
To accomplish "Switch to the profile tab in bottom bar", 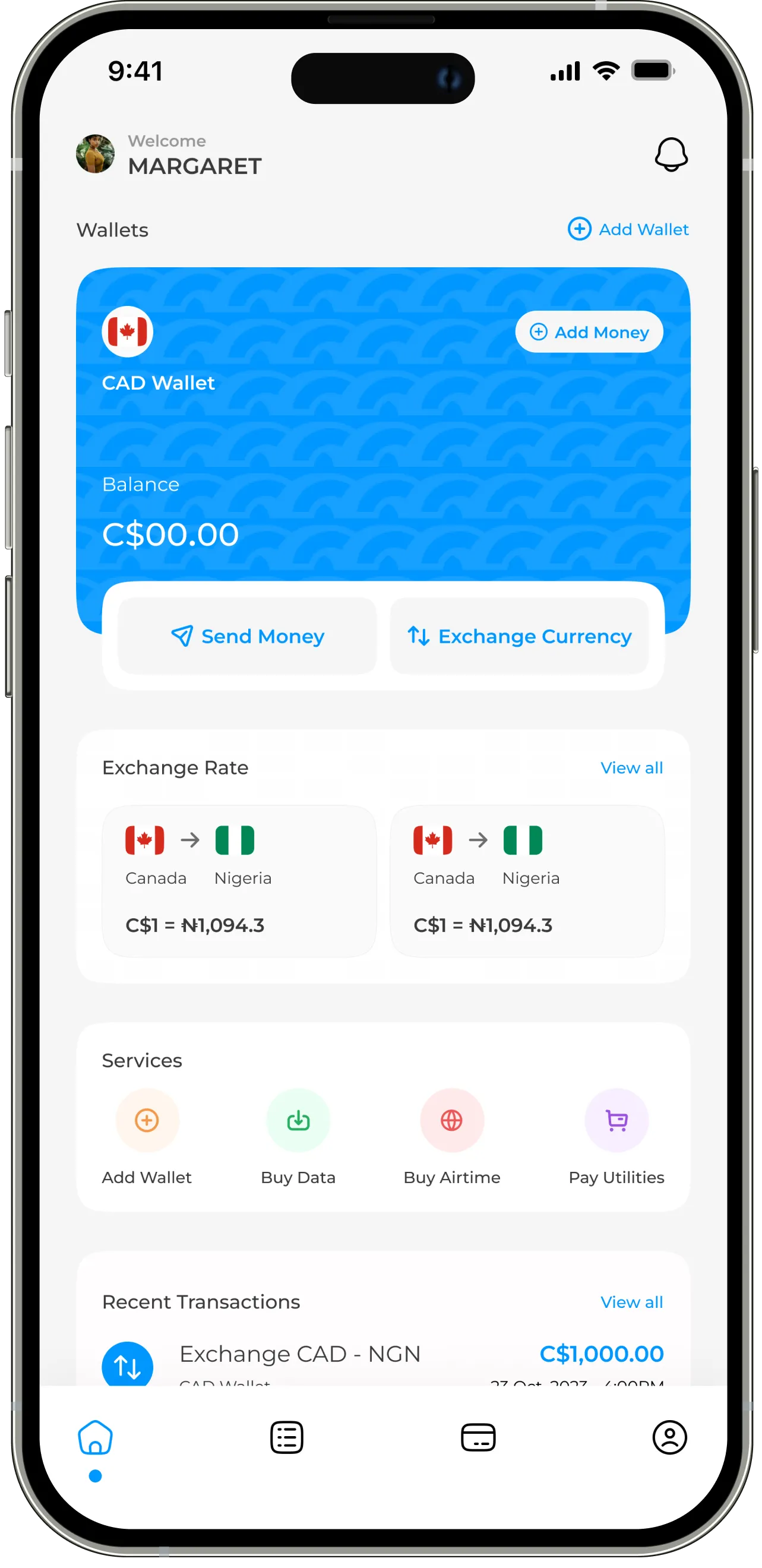I will point(669,1438).
